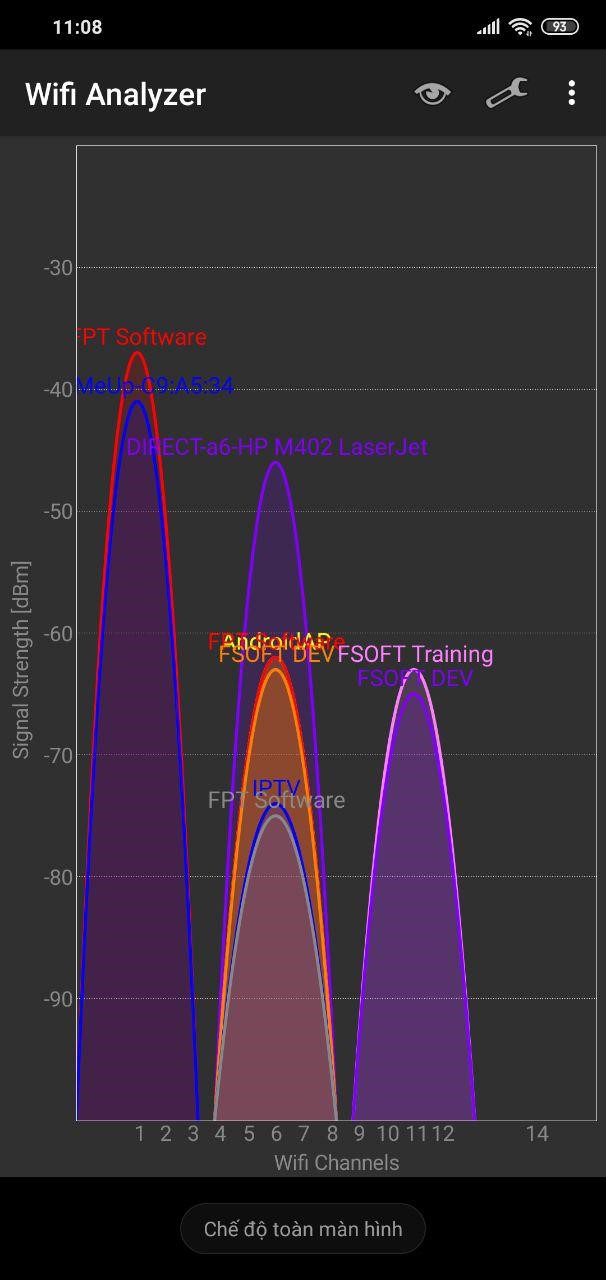
Task: Tap the eye view-switch icon
Action: (432, 94)
